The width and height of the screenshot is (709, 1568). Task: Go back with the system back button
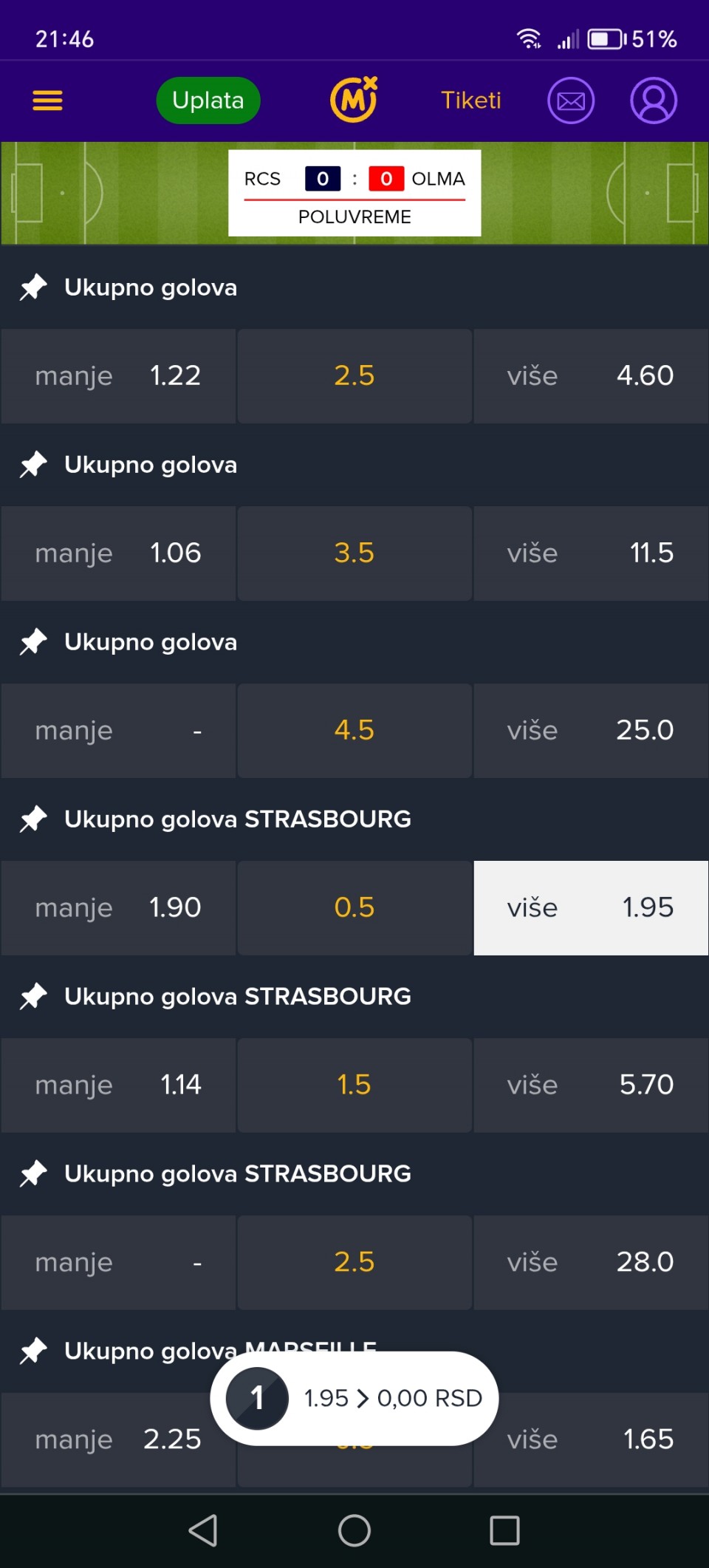click(203, 1530)
